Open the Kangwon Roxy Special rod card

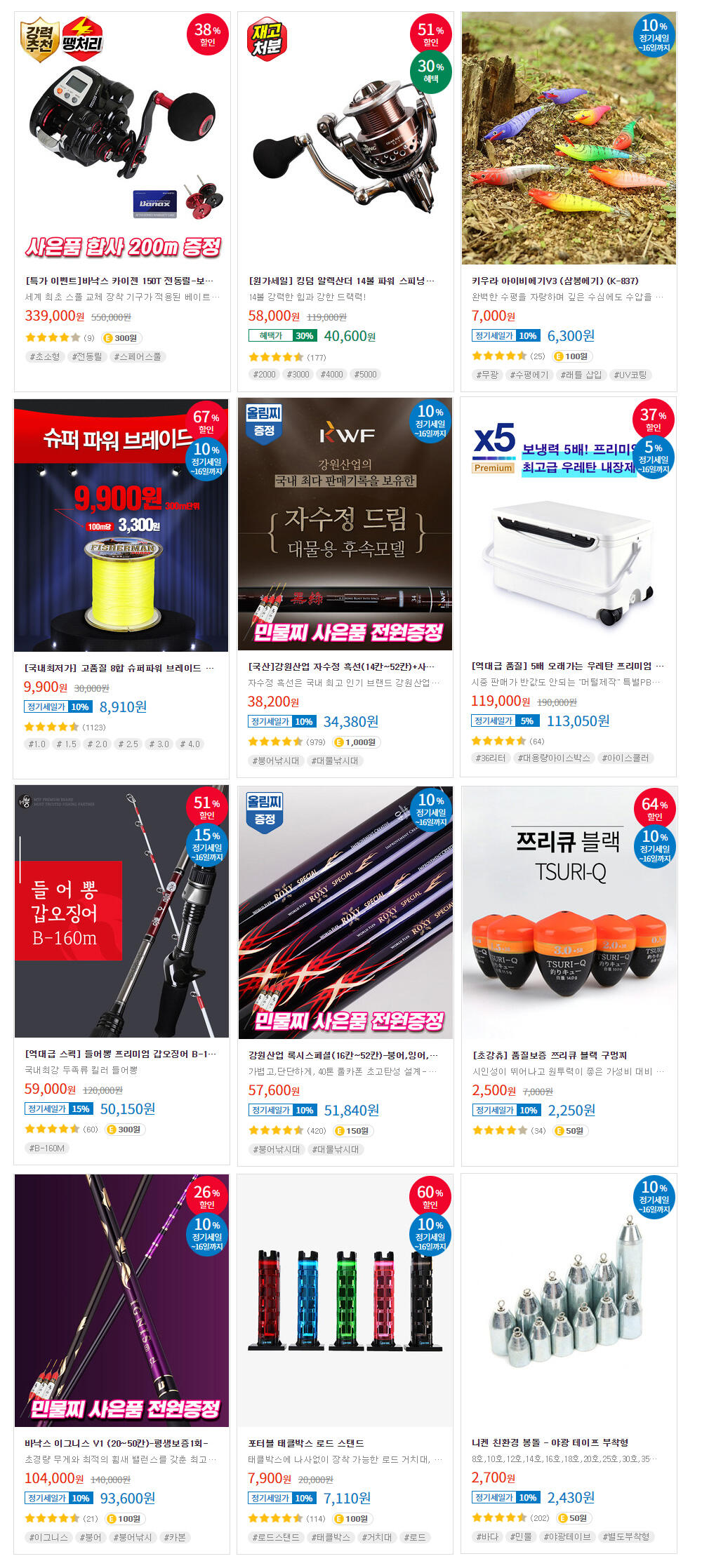point(345,975)
